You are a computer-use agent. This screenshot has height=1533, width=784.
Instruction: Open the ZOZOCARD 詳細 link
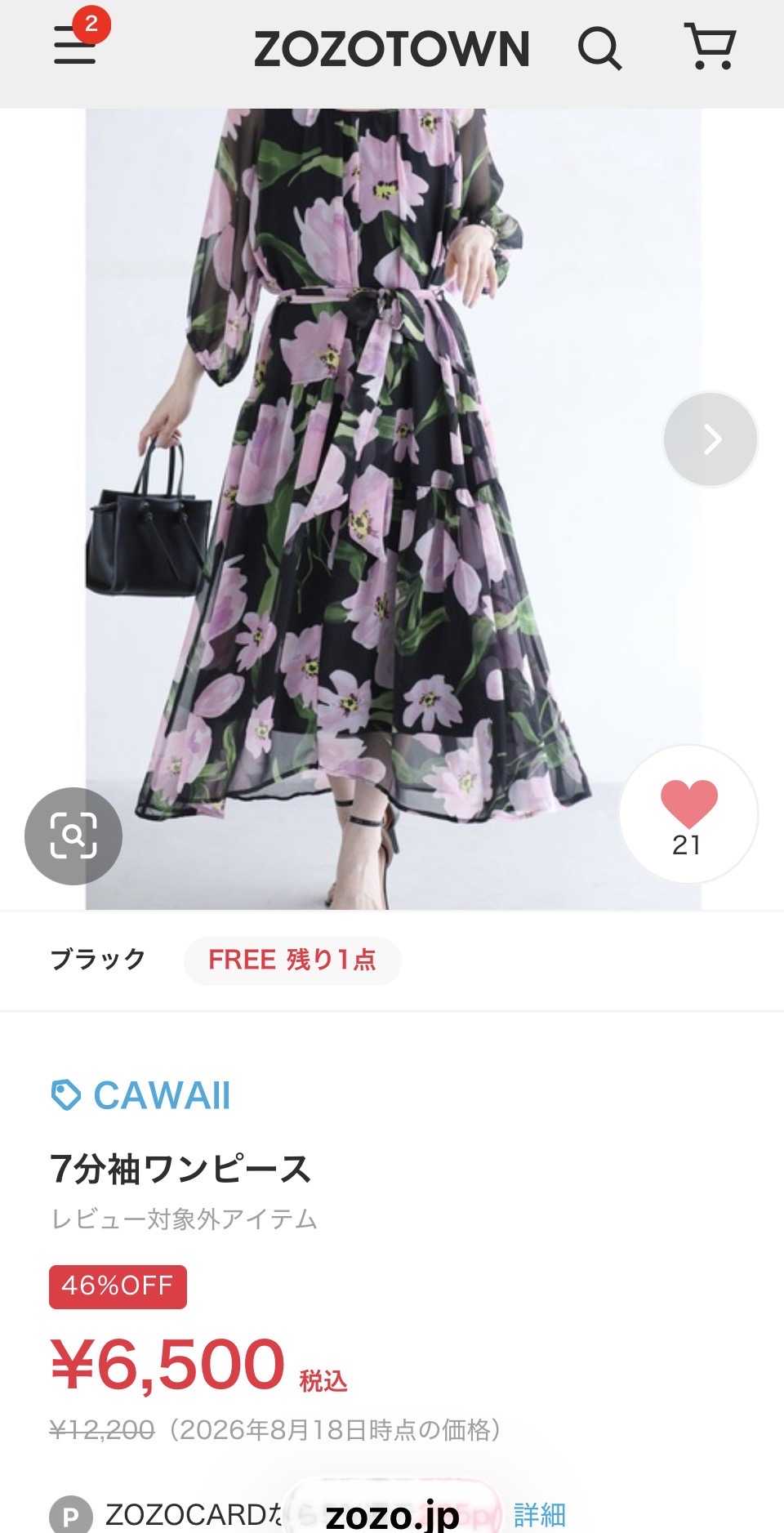pos(540,1514)
